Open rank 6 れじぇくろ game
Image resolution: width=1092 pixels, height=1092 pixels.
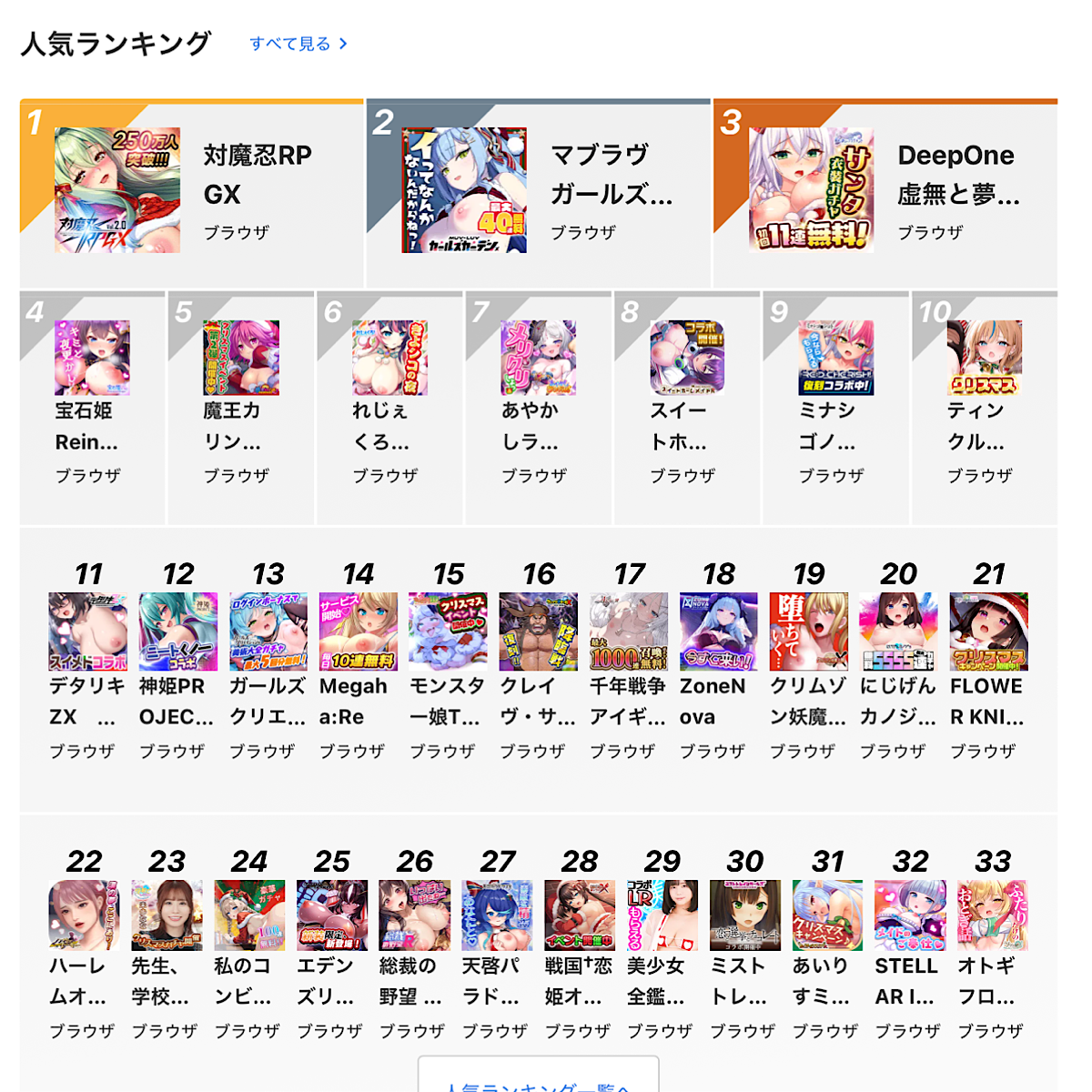389,407
